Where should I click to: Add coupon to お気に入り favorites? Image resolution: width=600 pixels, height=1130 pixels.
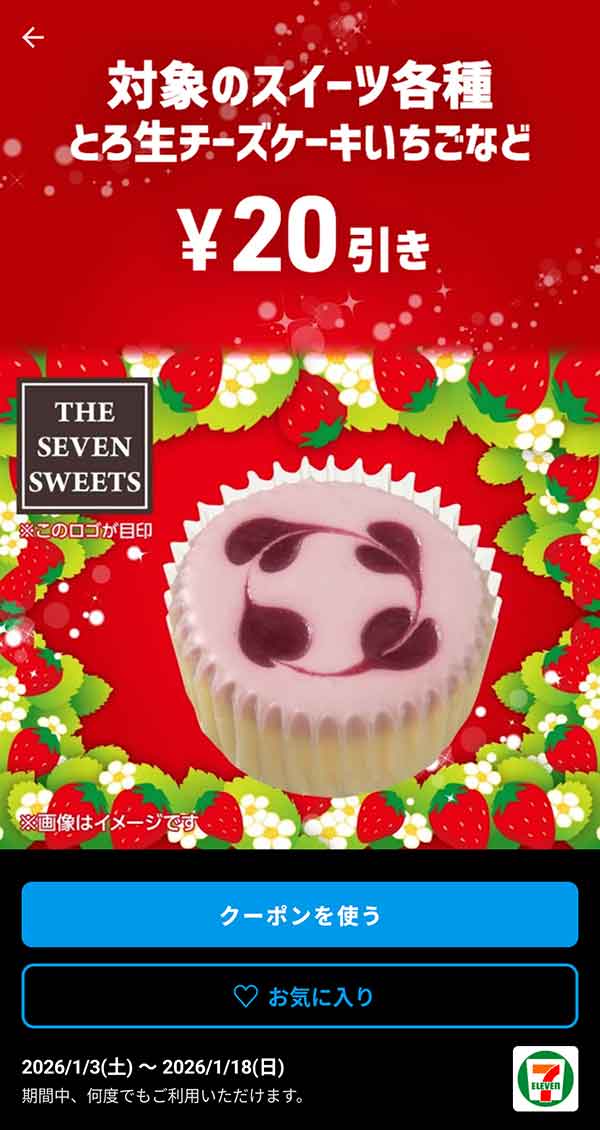point(300,996)
